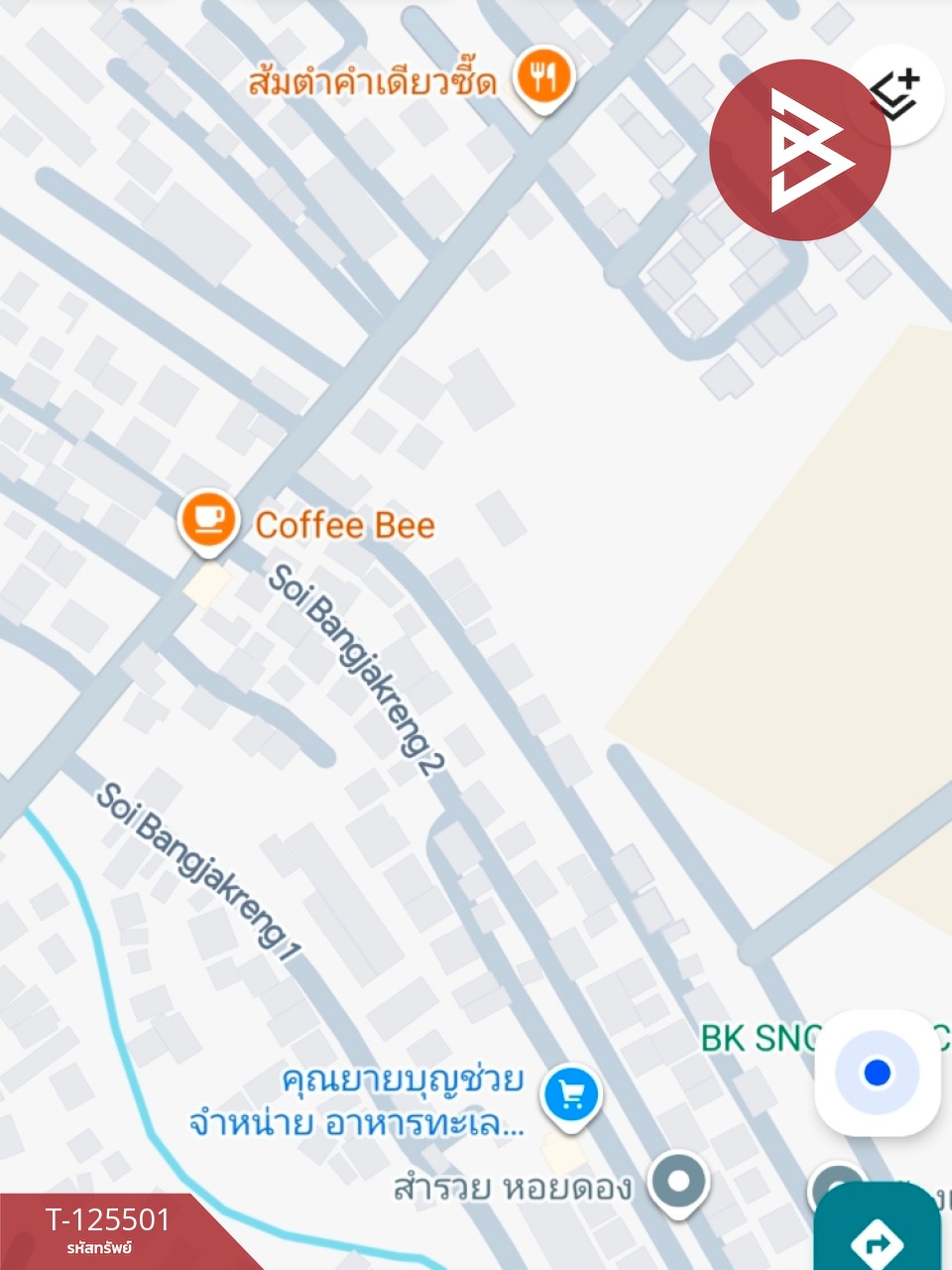Image resolution: width=952 pixels, height=1270 pixels.
Task: Tap the คุณยายบุญช่วย shop pin
Action: pos(571,1095)
